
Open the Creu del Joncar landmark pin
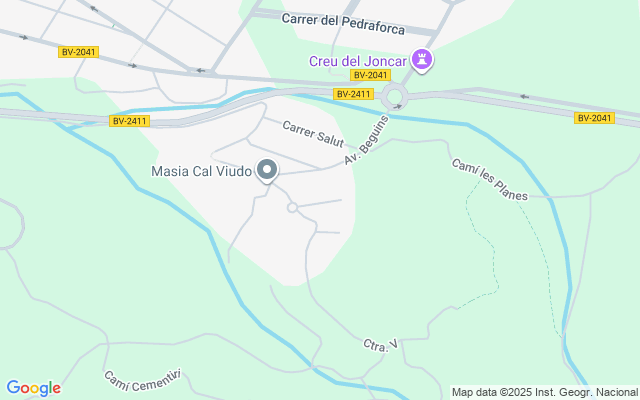click(422, 60)
